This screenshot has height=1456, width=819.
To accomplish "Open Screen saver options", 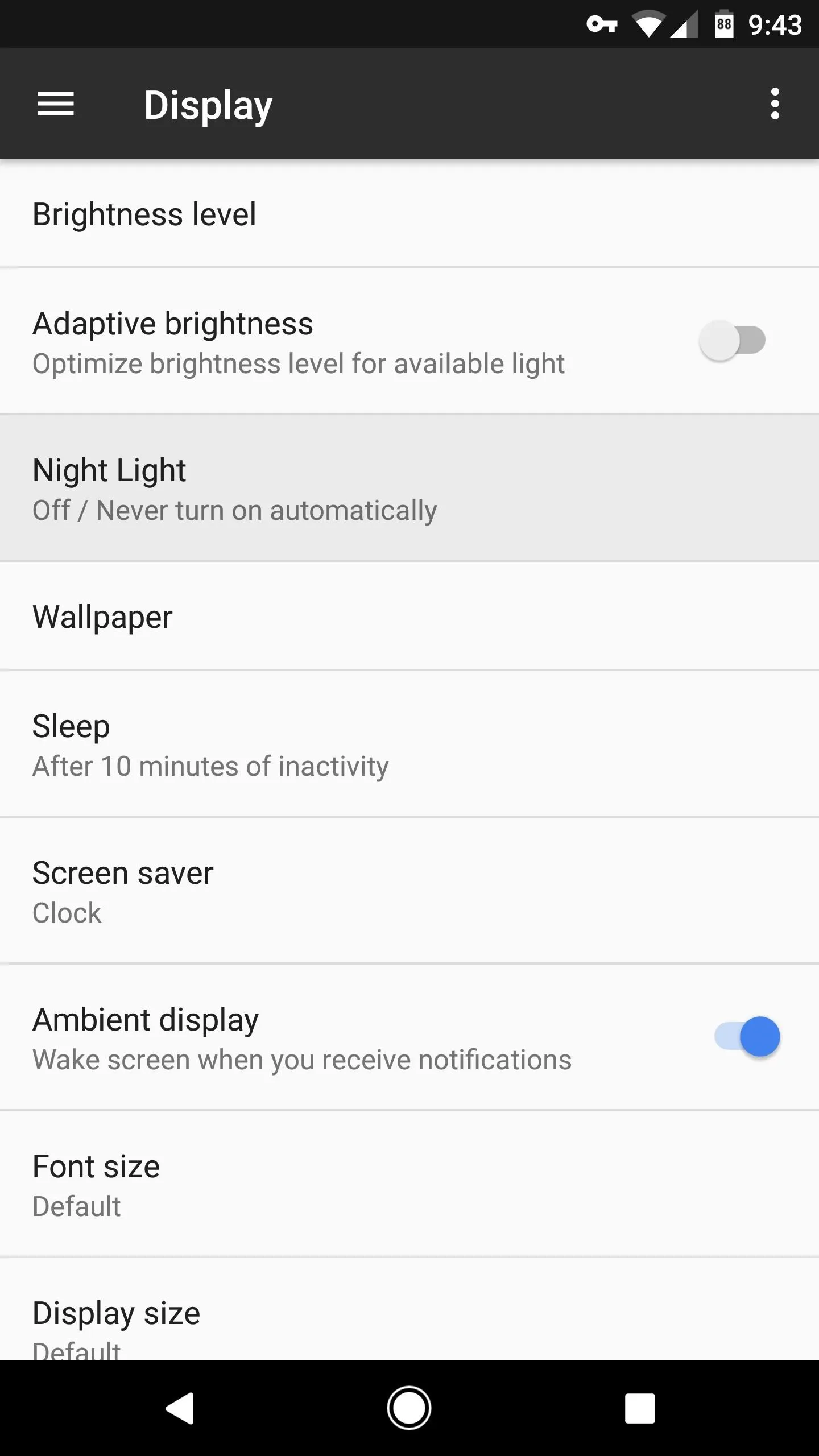I will pyautogui.click(x=409, y=891).
